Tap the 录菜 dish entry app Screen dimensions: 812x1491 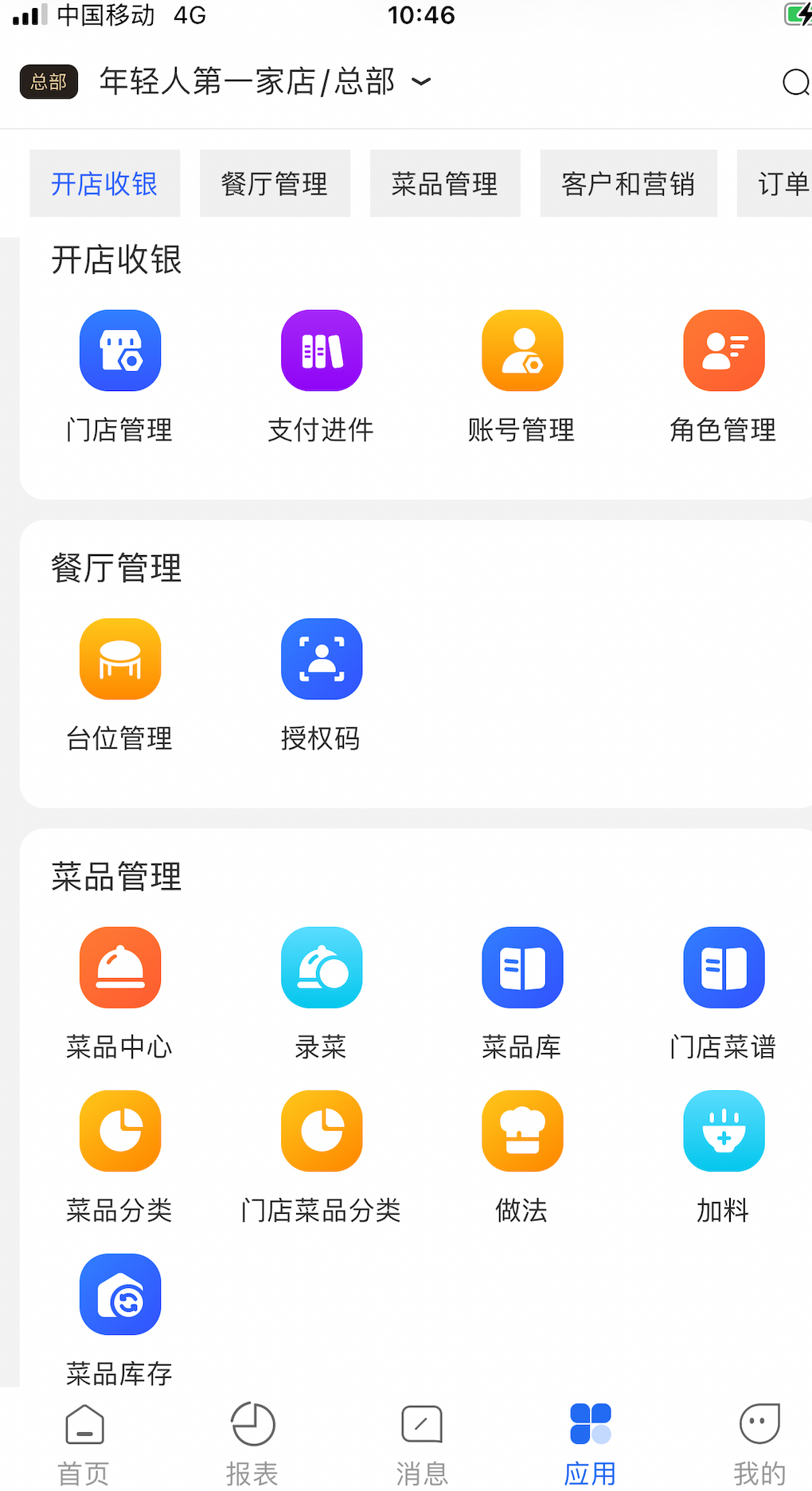322,968
